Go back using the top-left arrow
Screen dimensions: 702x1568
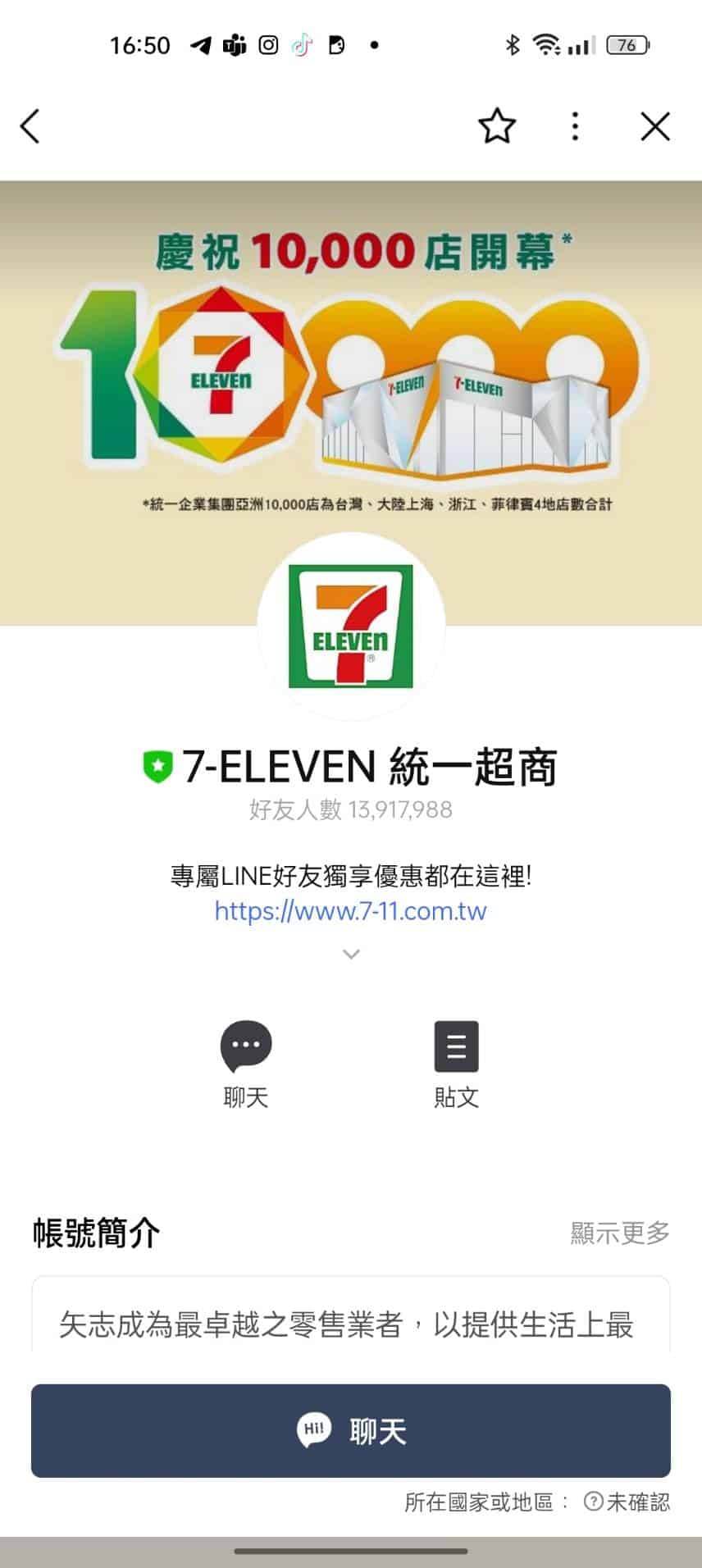click(x=30, y=127)
